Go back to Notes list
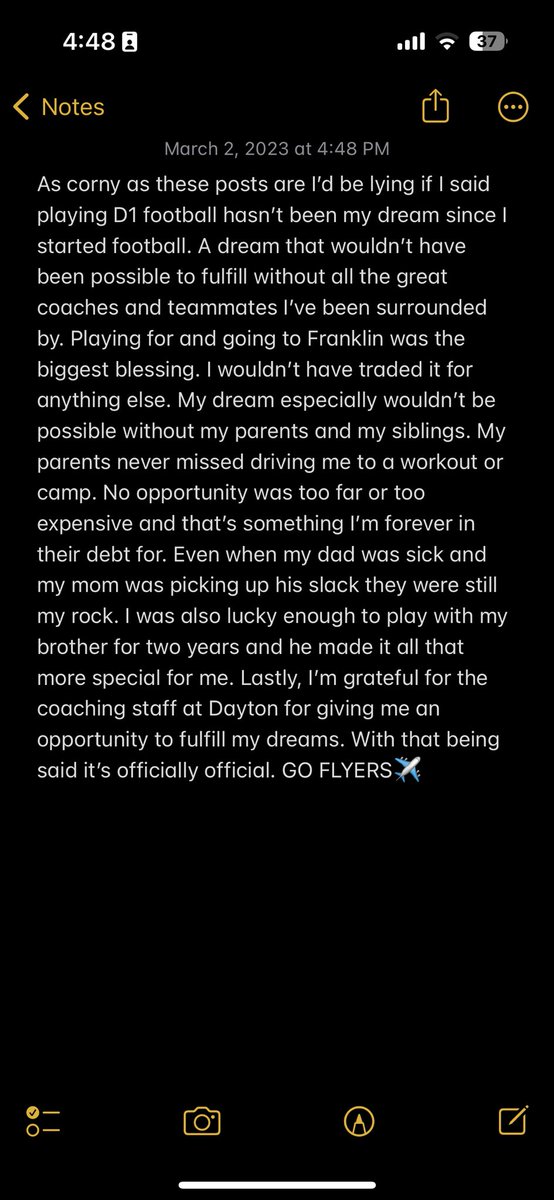The width and height of the screenshot is (554, 1200). [x=59, y=108]
